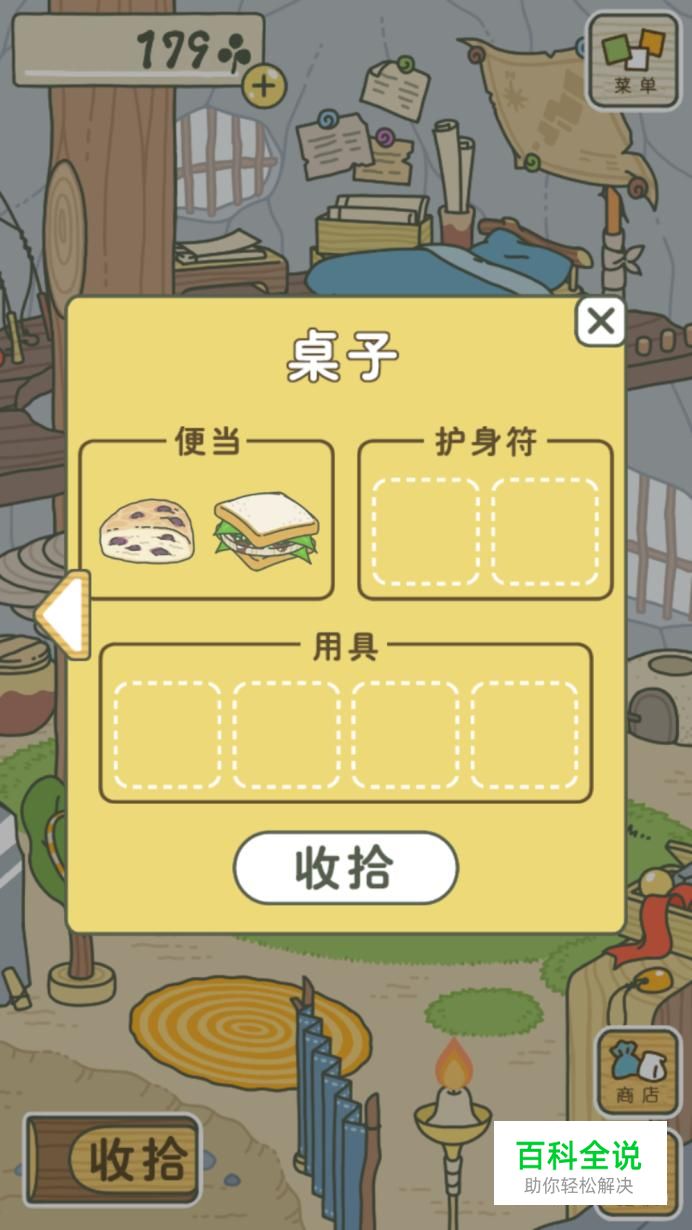The height and width of the screenshot is (1230, 692).
Task: Select the scone item in 便当
Action: point(147,531)
